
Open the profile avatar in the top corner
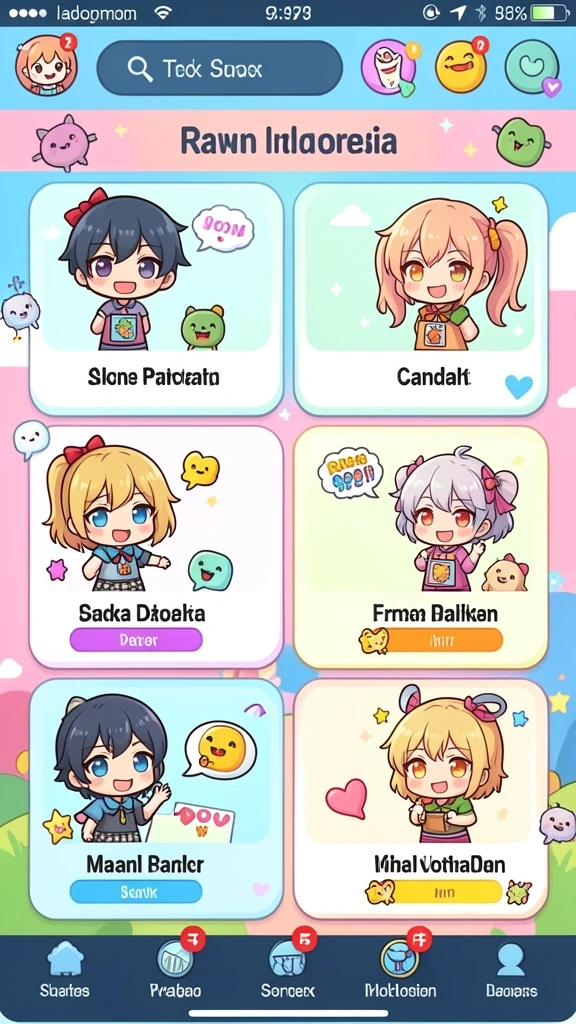pos(46,65)
